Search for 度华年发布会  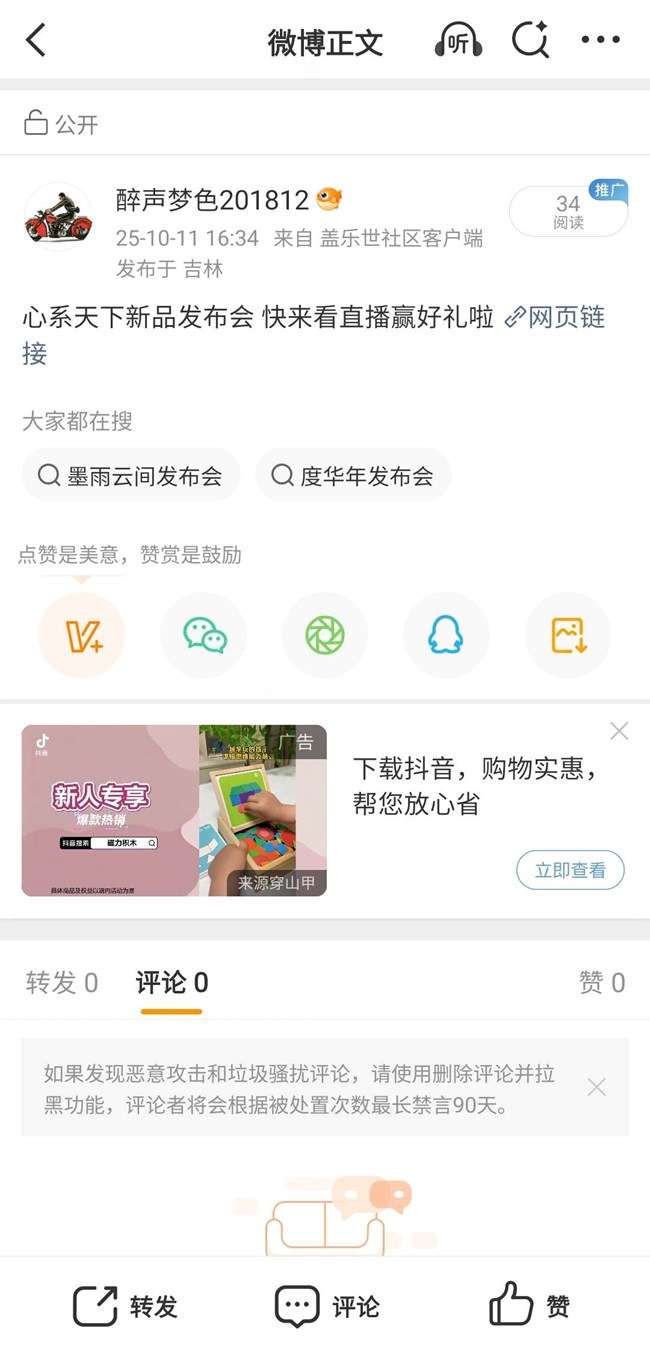(353, 476)
